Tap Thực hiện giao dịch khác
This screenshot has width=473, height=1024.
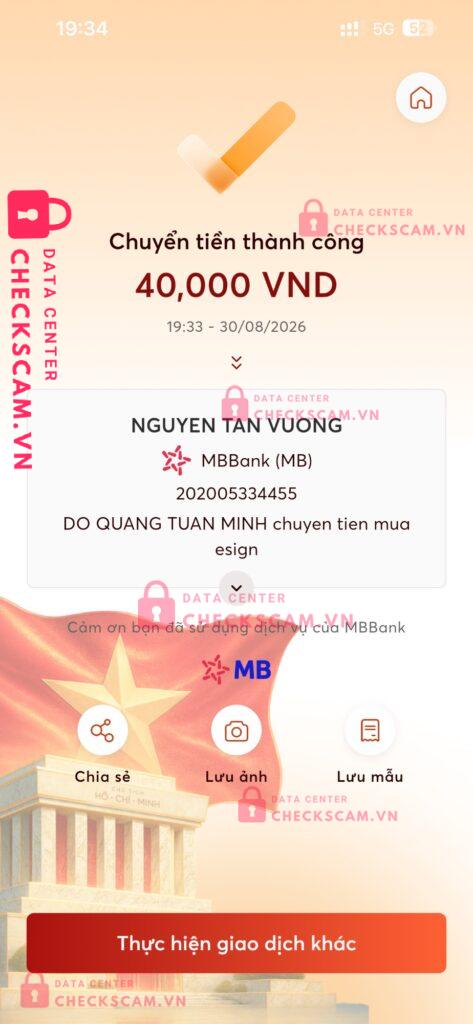click(x=236, y=943)
